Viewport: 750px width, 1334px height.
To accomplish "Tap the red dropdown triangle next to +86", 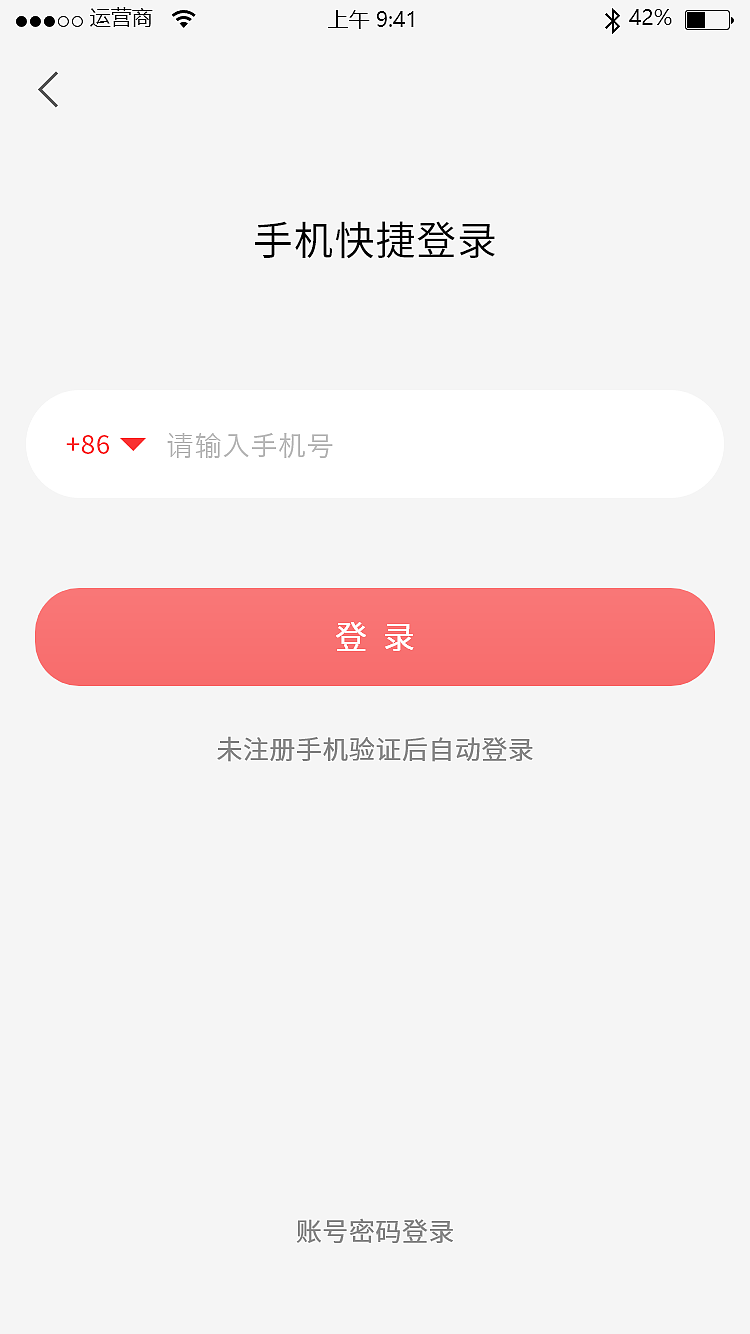I will point(134,444).
